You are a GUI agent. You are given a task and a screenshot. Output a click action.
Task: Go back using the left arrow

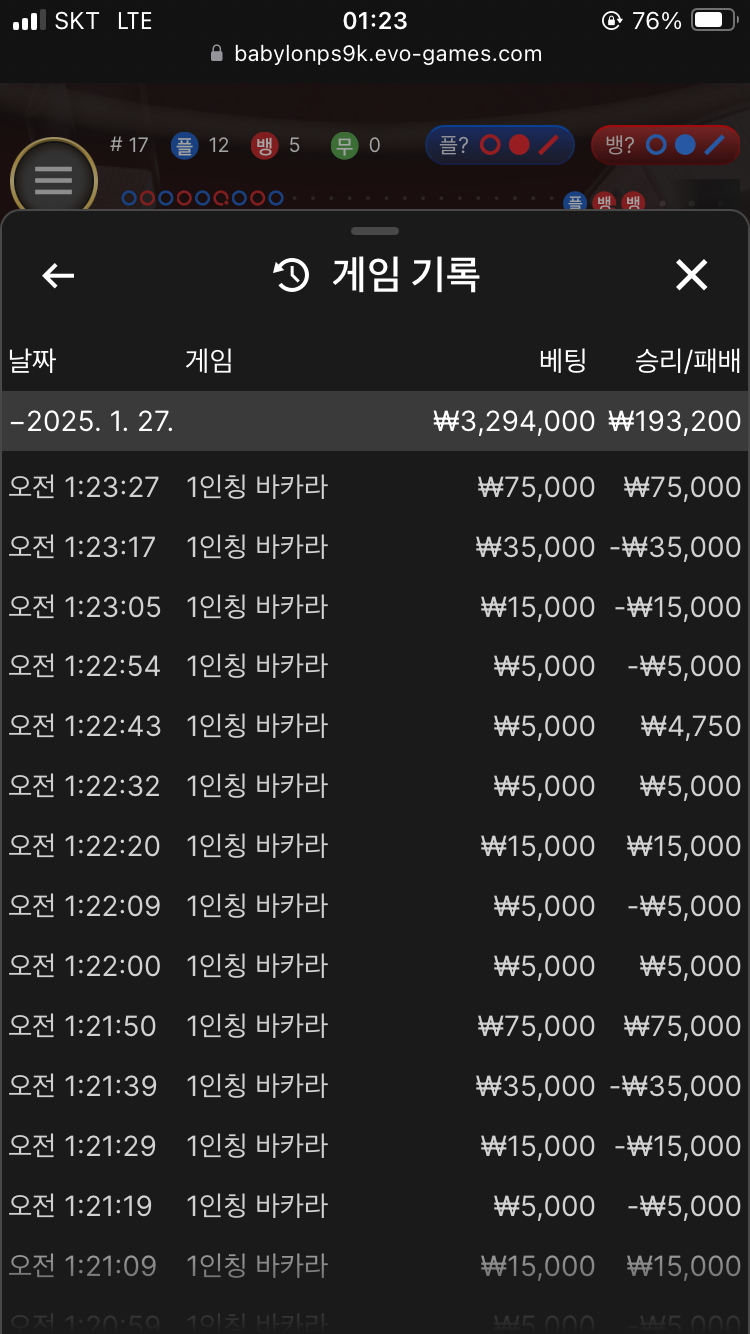(58, 276)
